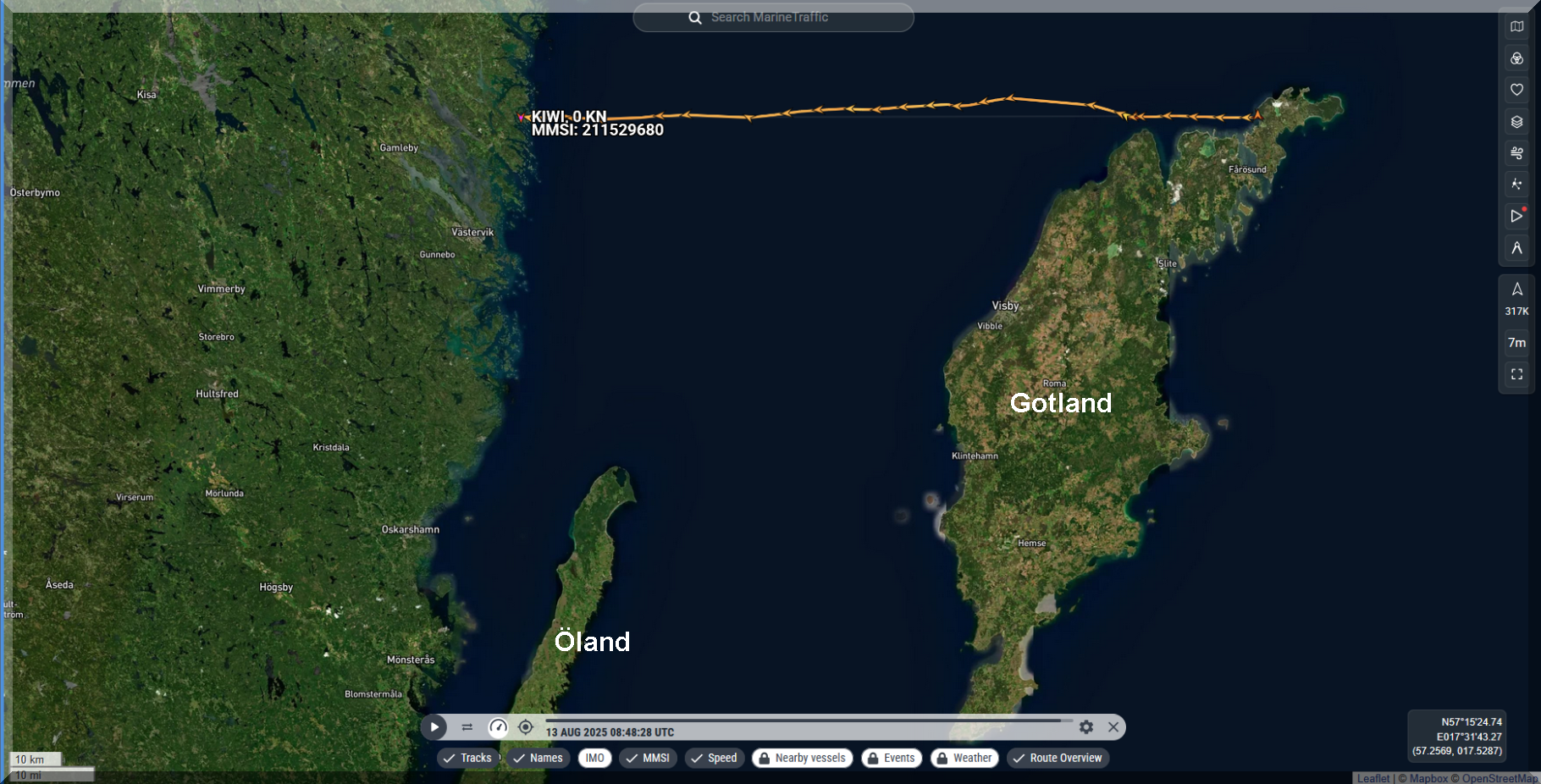Enable the IMO chip
The height and width of the screenshot is (784, 1541).
pyautogui.click(x=594, y=758)
